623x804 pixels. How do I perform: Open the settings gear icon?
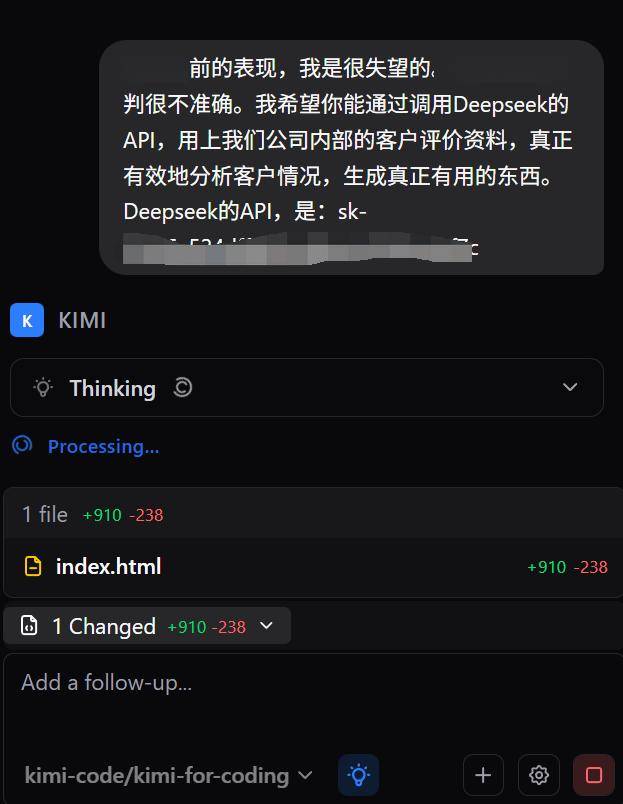point(539,775)
